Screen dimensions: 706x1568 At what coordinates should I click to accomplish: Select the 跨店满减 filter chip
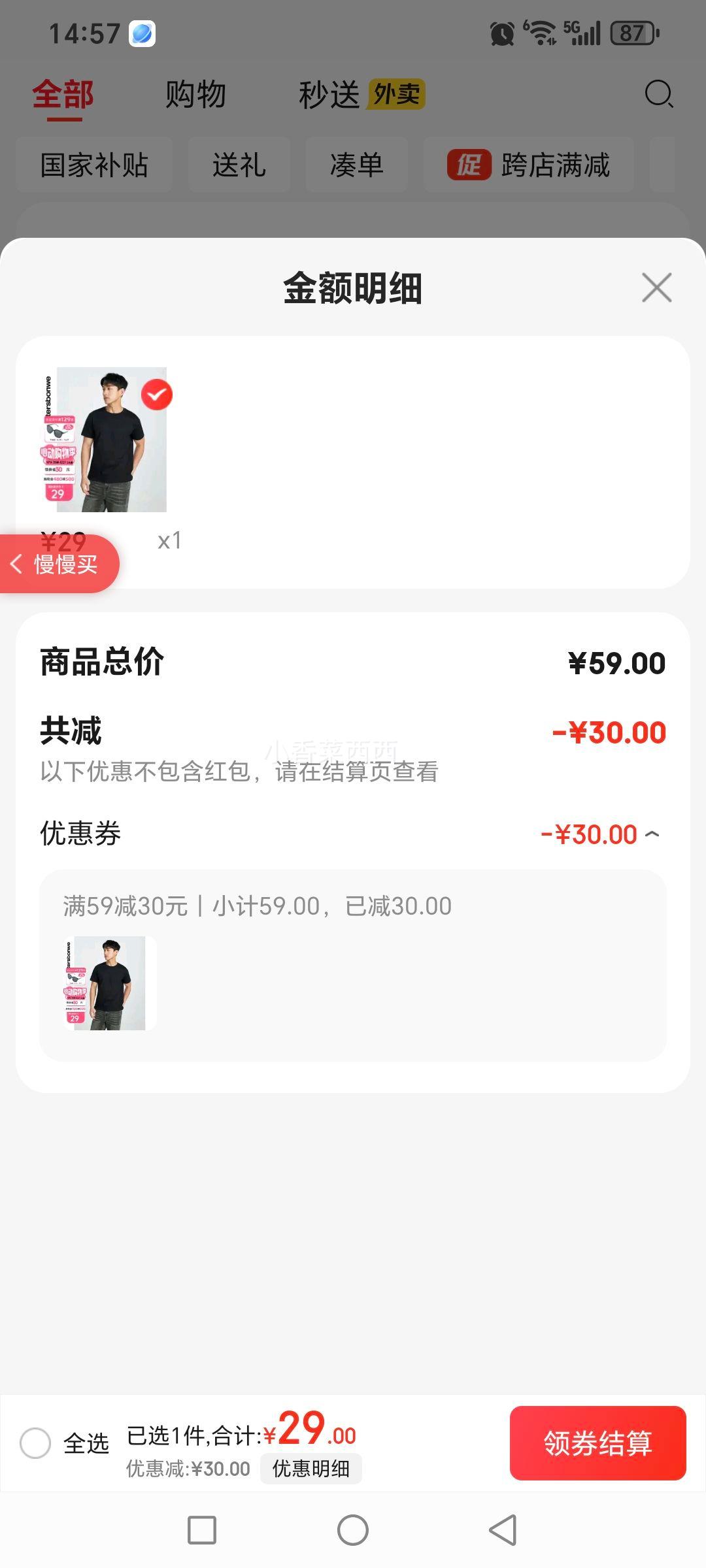pyautogui.click(x=529, y=165)
